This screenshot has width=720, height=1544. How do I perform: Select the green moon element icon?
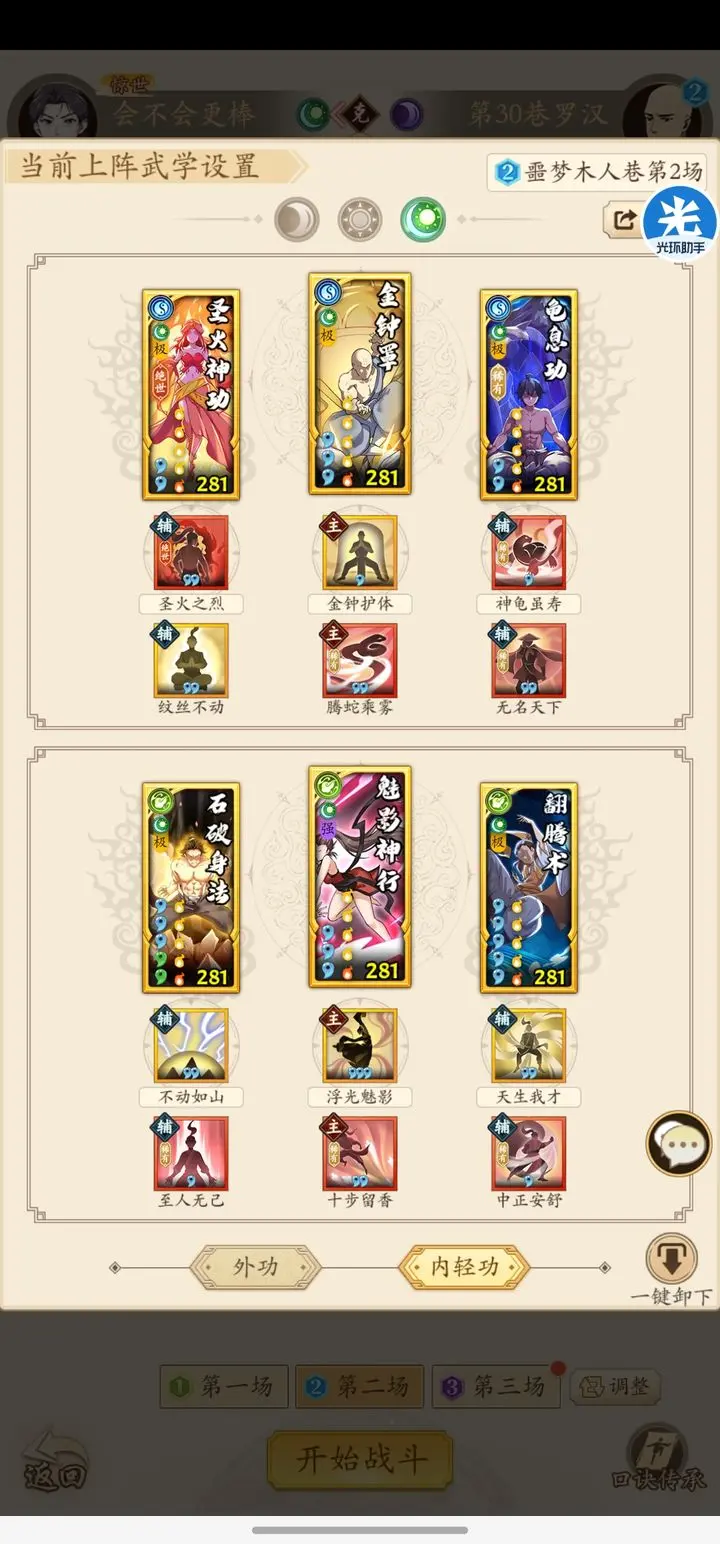click(x=423, y=220)
